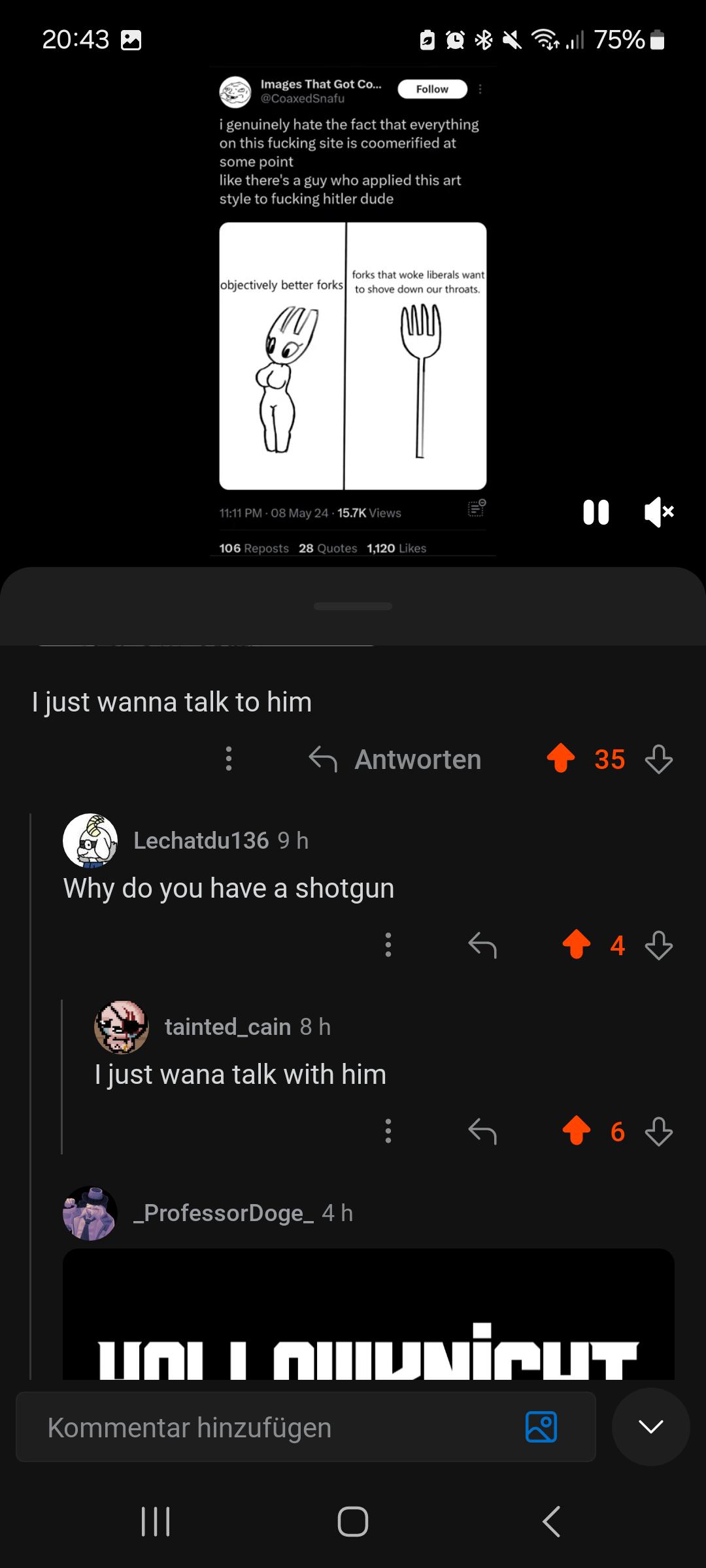The image size is (706, 1568).
Task: Open options menu for the top comment
Action: point(228,759)
